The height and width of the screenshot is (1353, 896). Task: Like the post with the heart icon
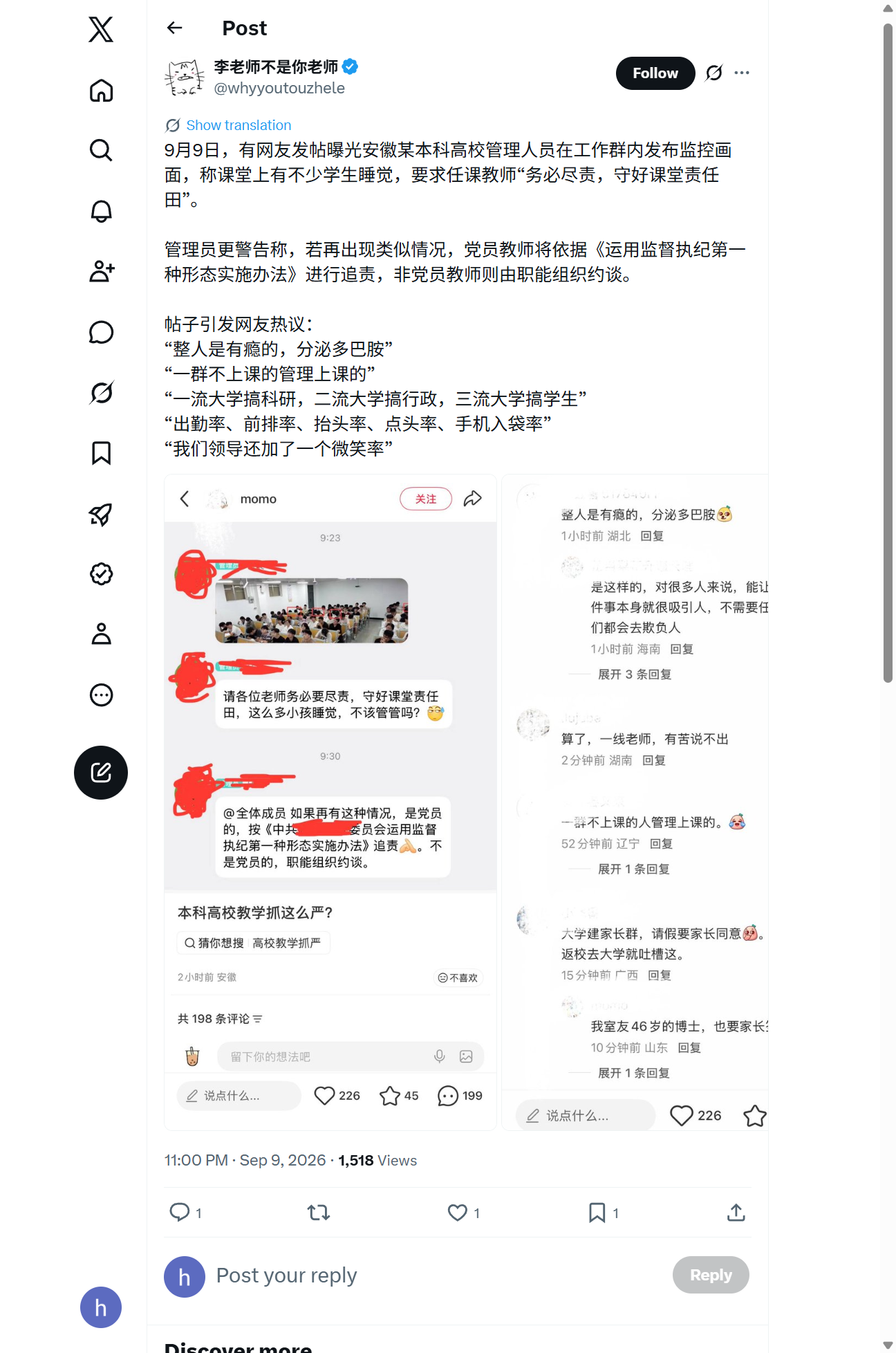click(457, 1212)
